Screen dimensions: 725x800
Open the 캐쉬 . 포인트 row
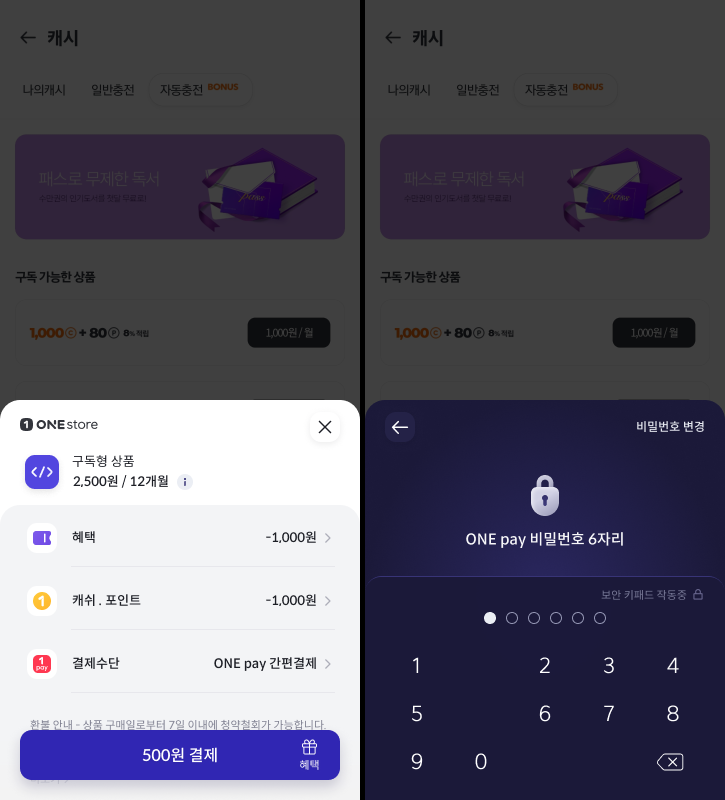[x=180, y=600]
